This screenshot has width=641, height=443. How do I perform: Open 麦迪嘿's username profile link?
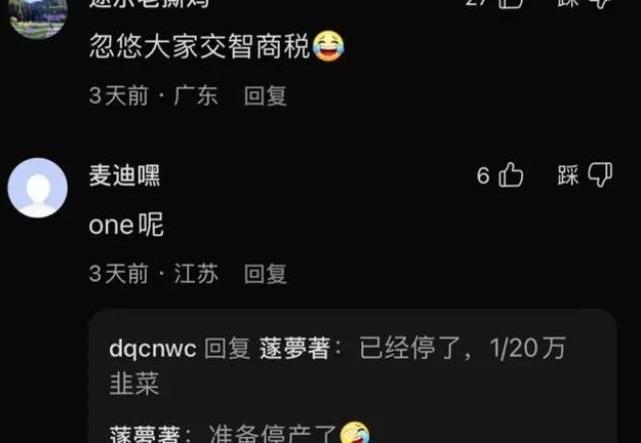tap(124, 176)
